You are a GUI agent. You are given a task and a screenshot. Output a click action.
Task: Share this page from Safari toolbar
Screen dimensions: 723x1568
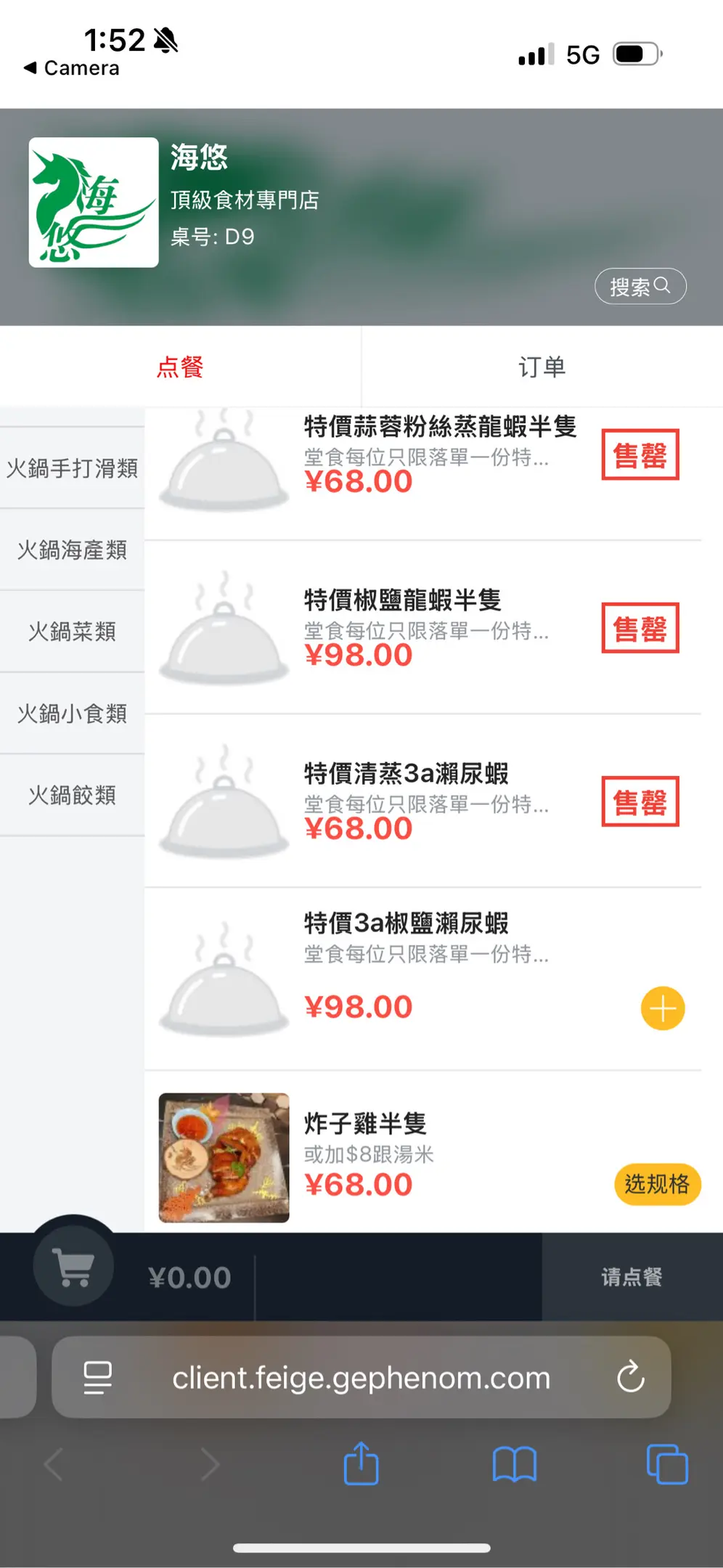pyautogui.click(x=361, y=1464)
